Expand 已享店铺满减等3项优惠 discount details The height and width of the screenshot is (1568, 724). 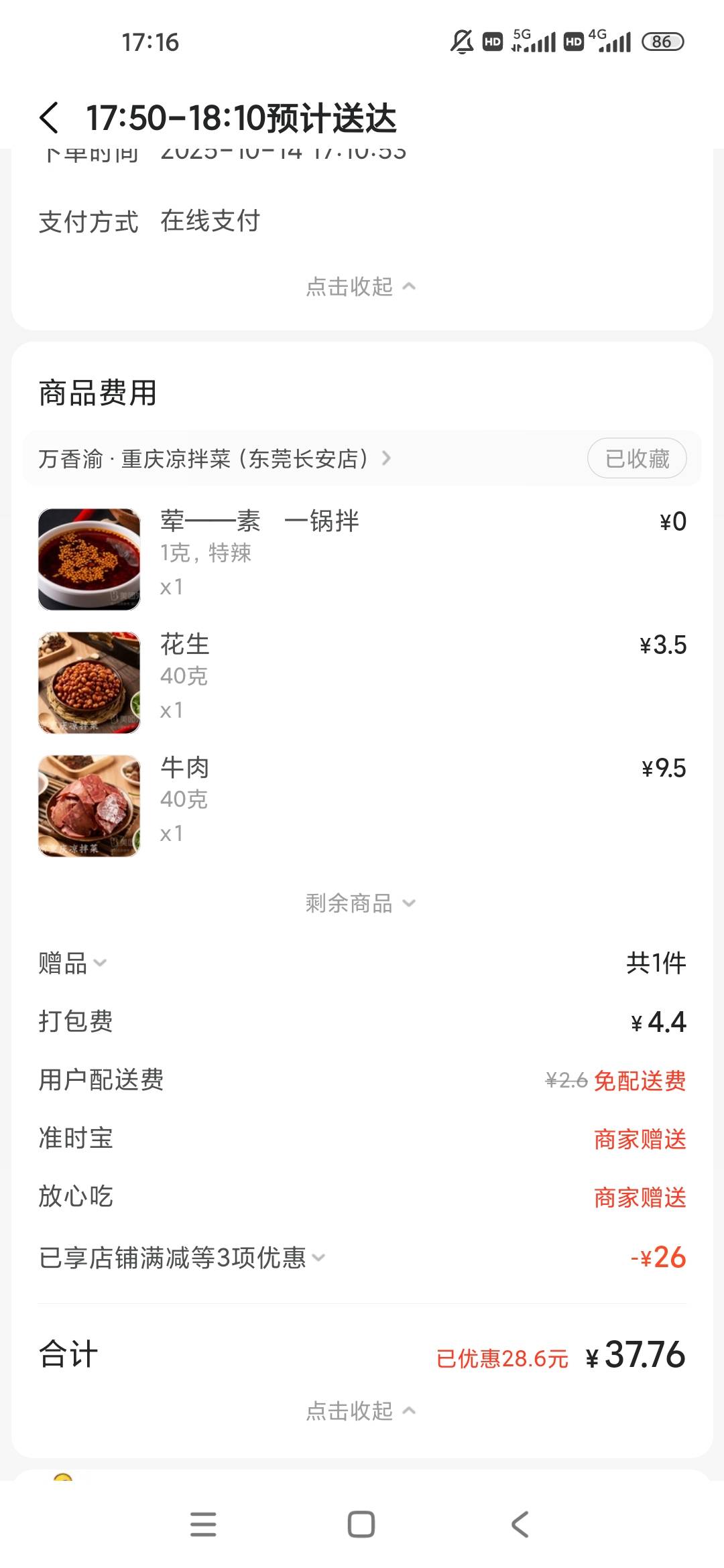[182, 1258]
